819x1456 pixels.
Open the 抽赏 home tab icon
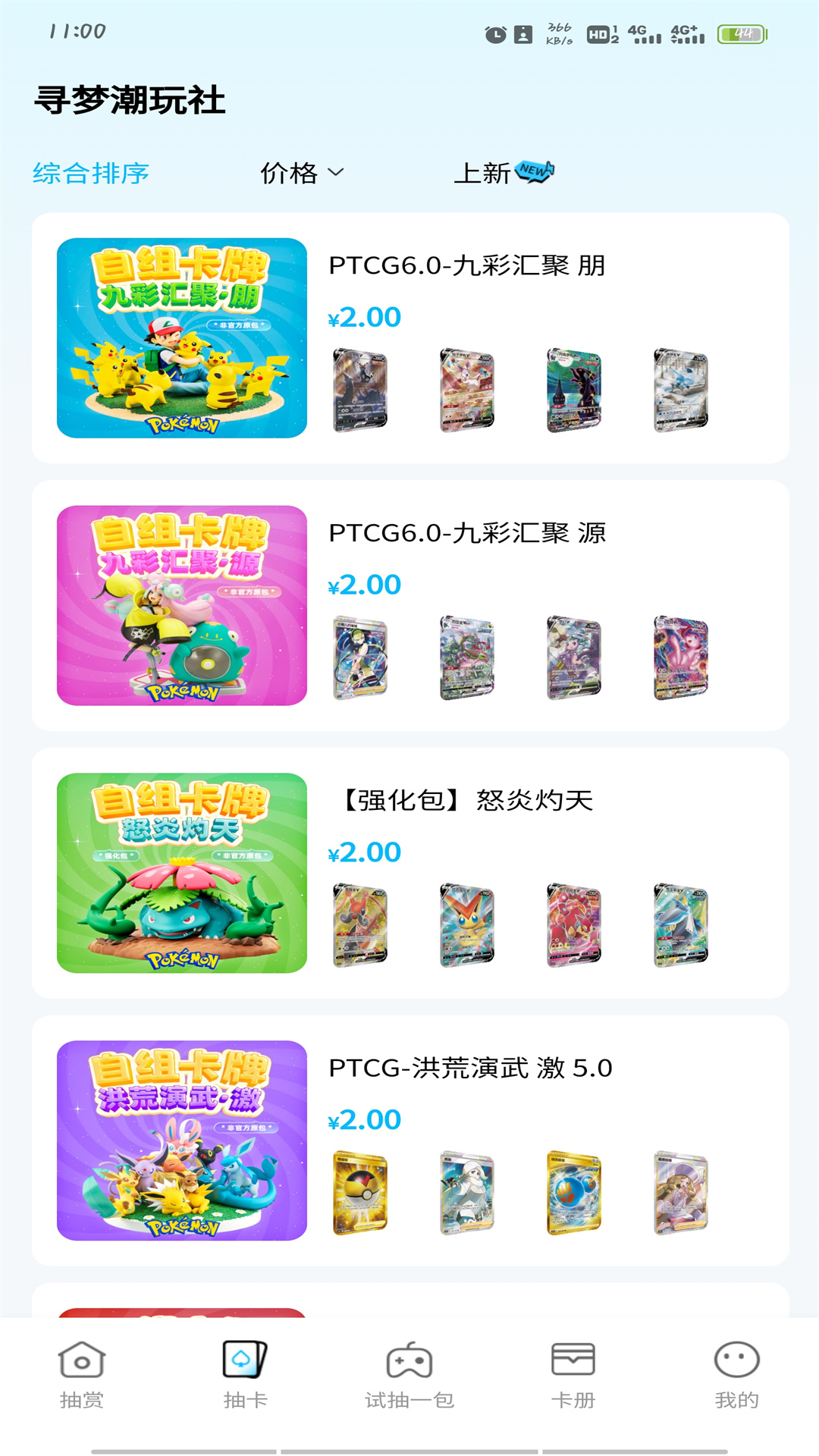(81, 1360)
